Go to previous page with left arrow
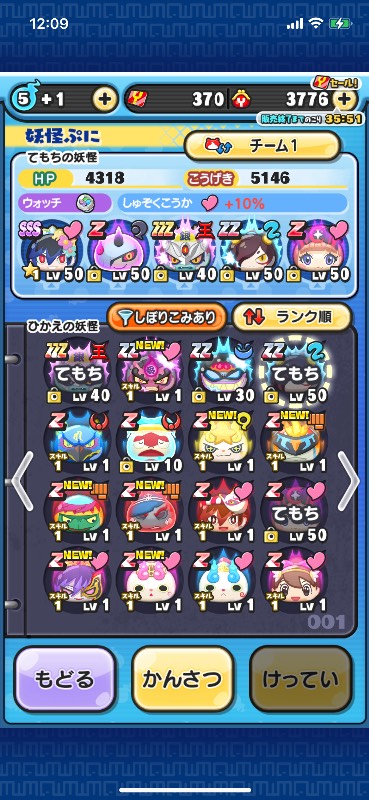Image resolution: width=369 pixels, height=800 pixels. (x=22, y=481)
